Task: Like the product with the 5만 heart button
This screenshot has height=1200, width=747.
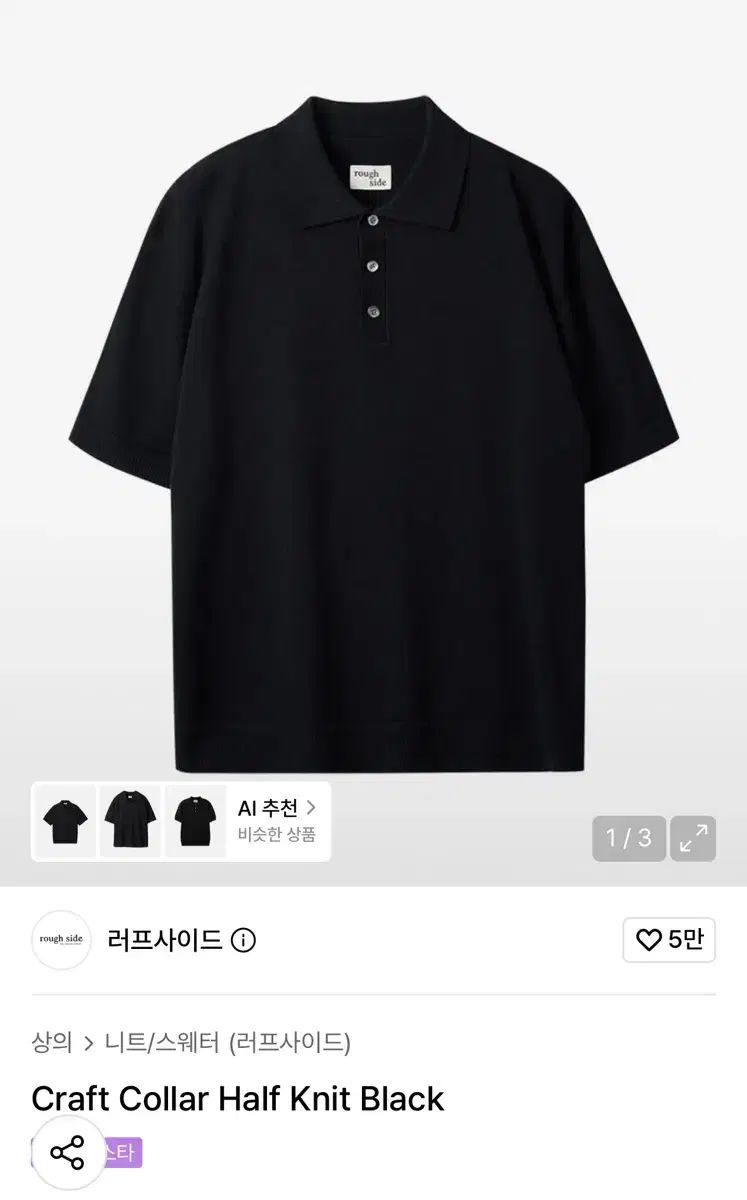Action: click(x=669, y=940)
